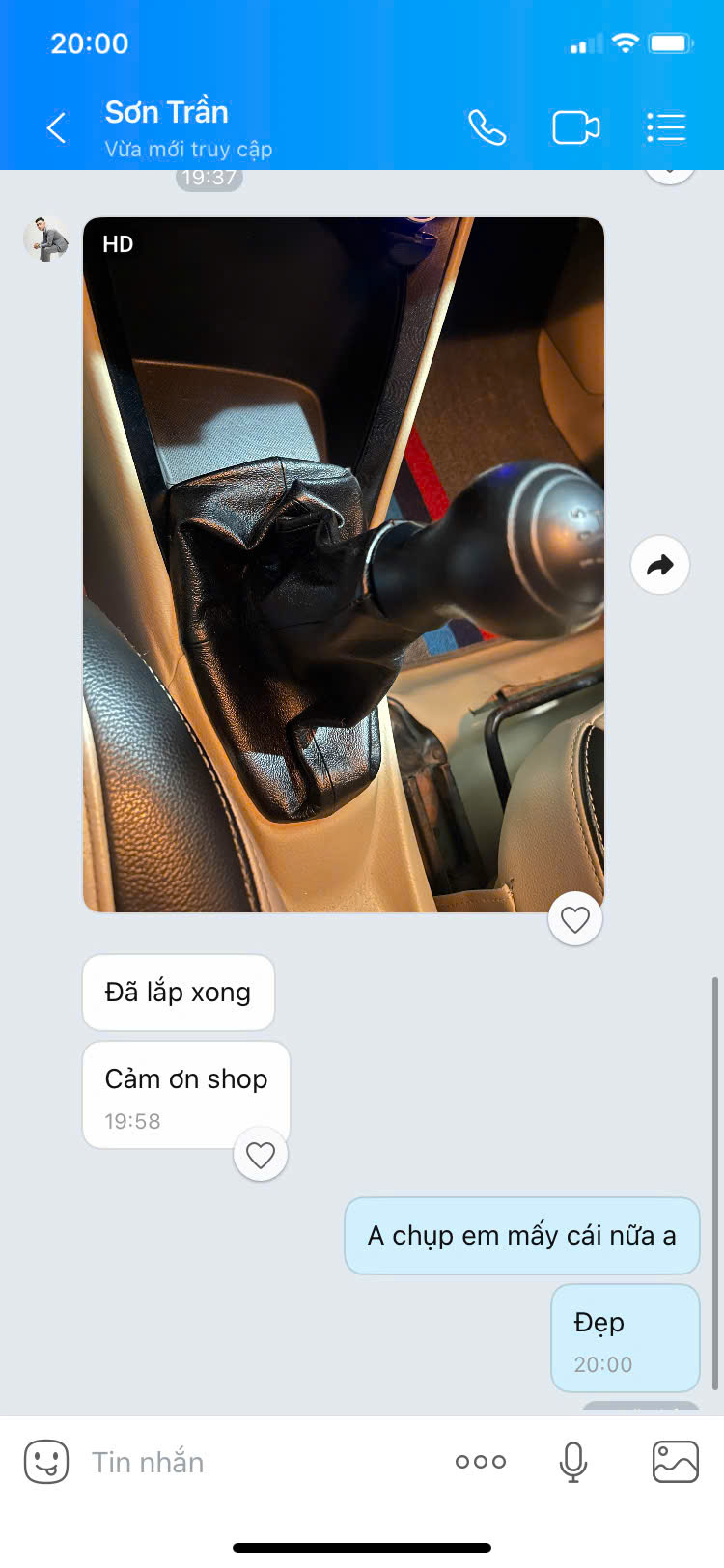Open more options in the message bar

pyautogui.click(x=481, y=1461)
